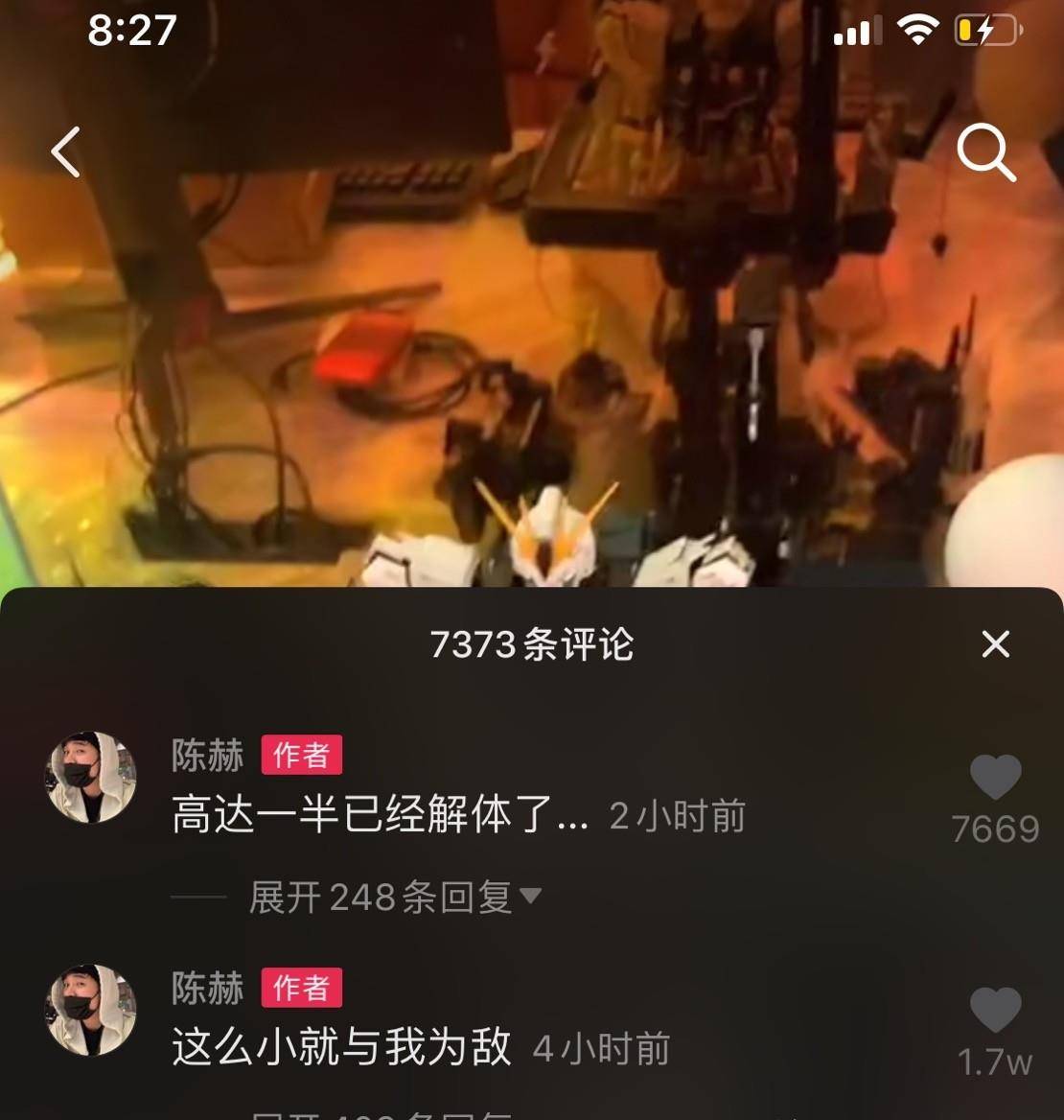Like the comment '这么小就与我为敌'

(996, 1011)
